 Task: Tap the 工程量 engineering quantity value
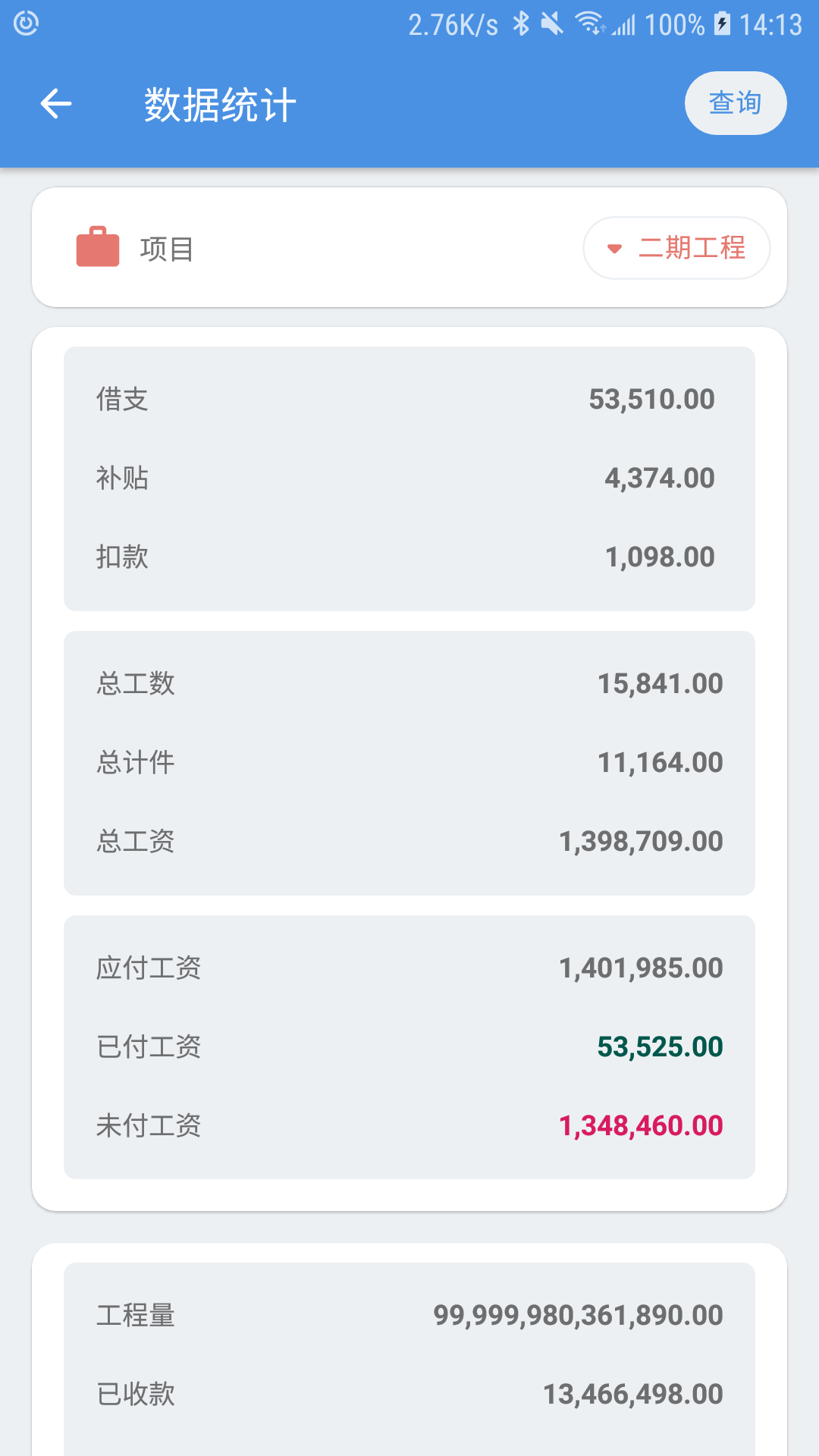(578, 1314)
